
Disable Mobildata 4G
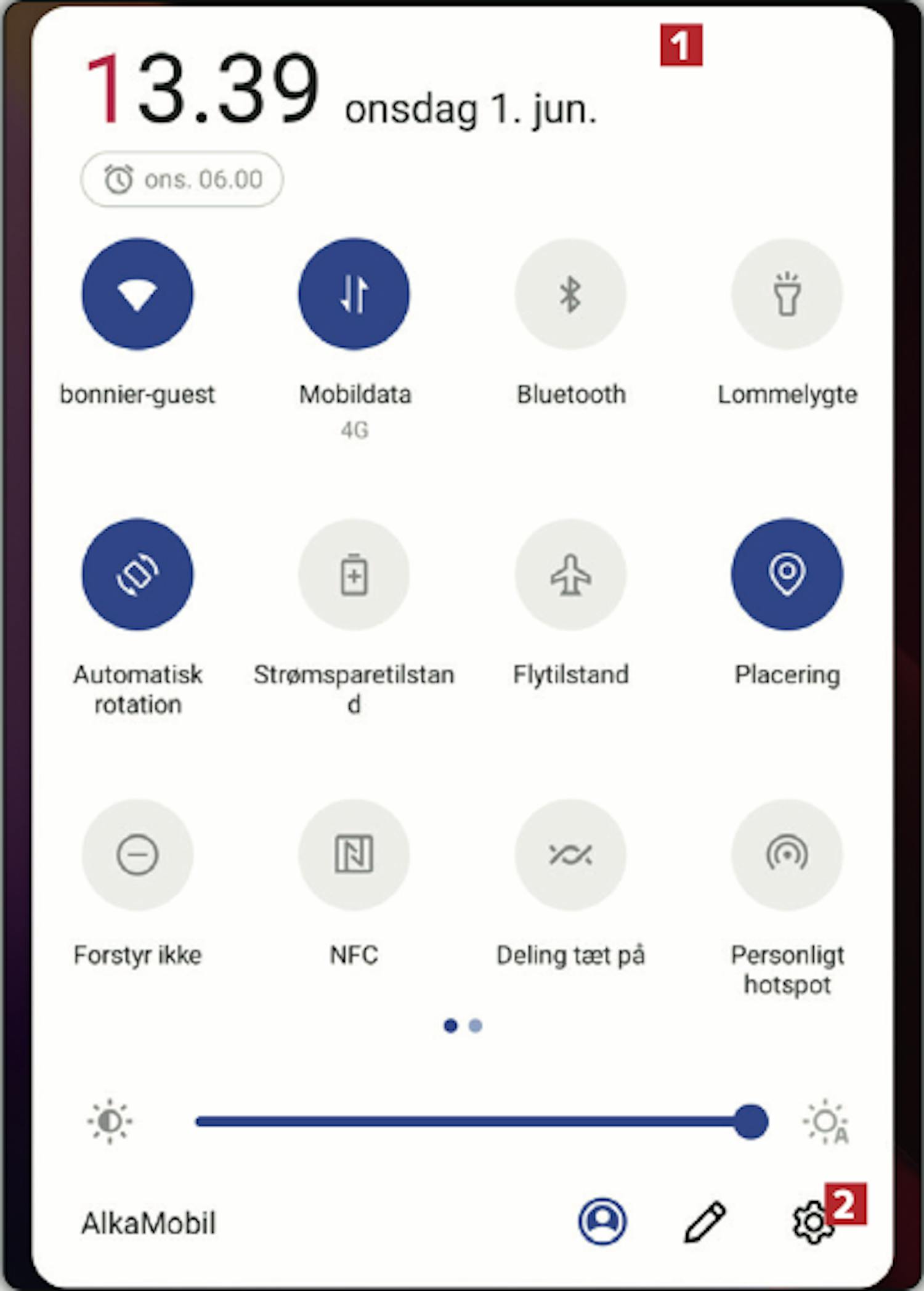pos(354,294)
